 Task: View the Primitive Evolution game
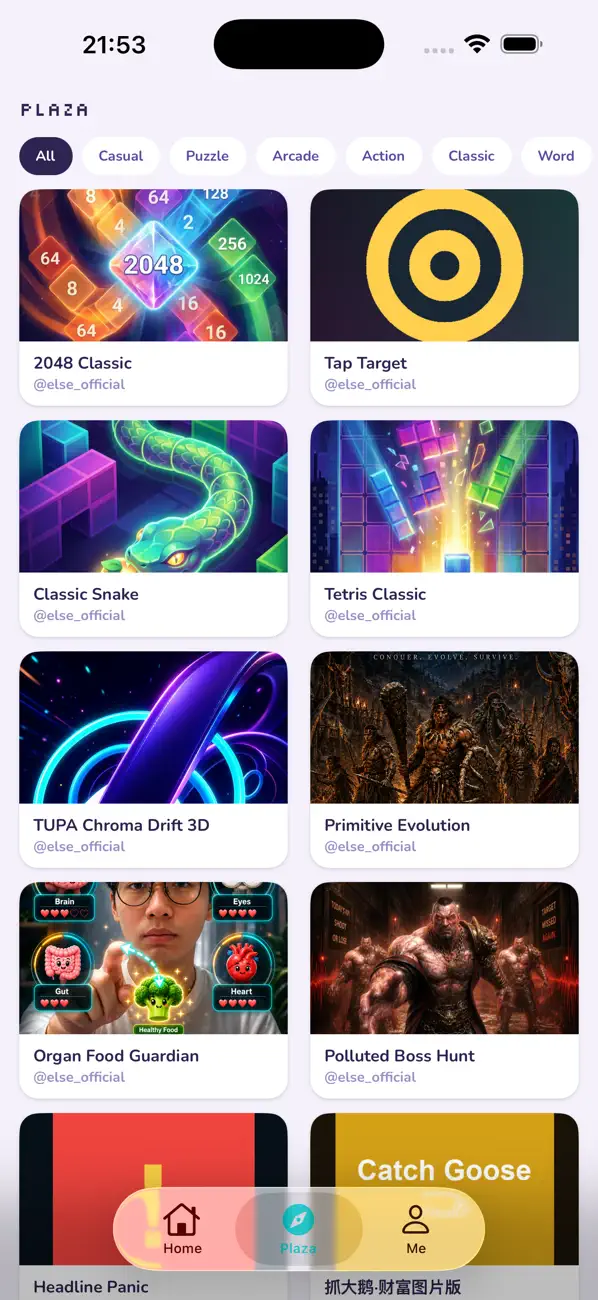tap(444, 759)
